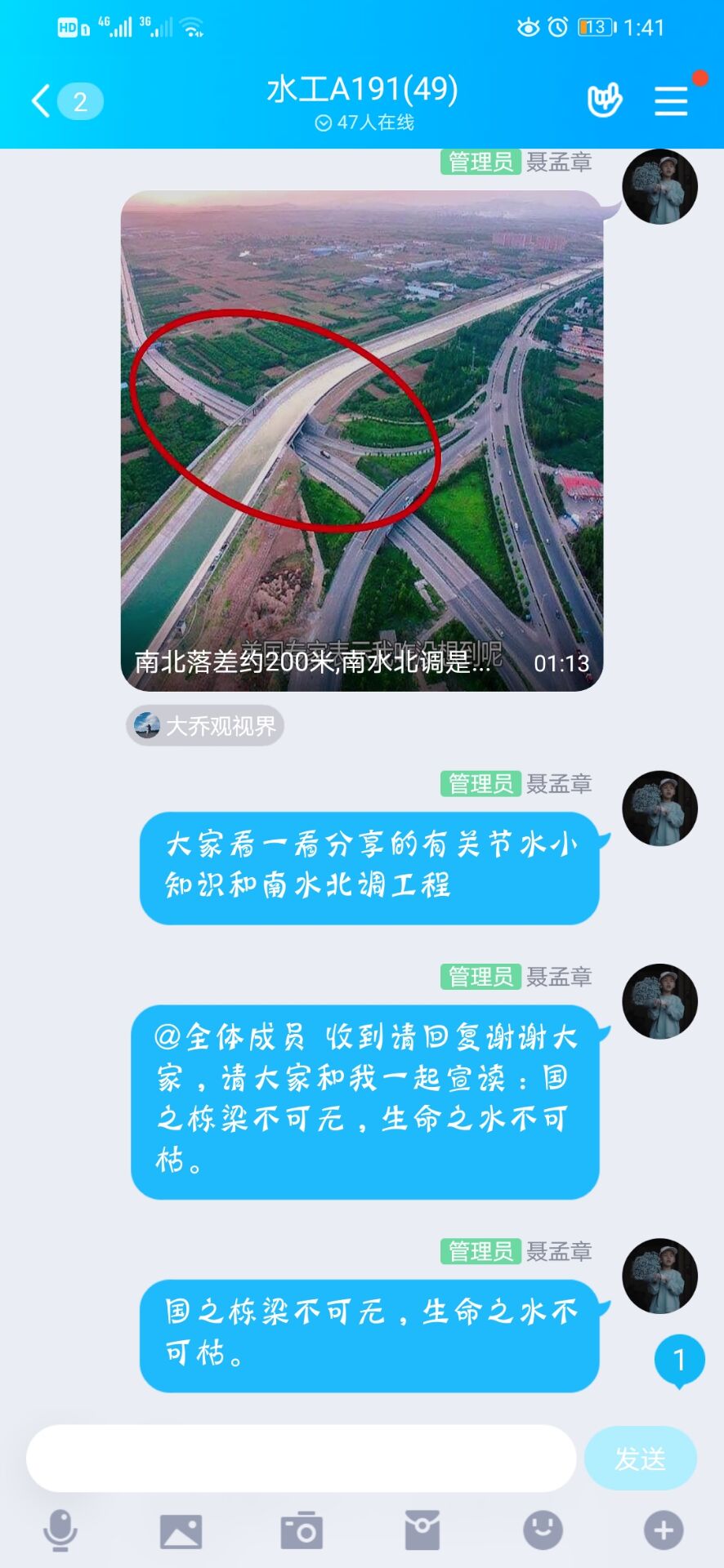Open the red envelope icon
Viewport: 724px width, 1568px height.
[x=422, y=1530]
